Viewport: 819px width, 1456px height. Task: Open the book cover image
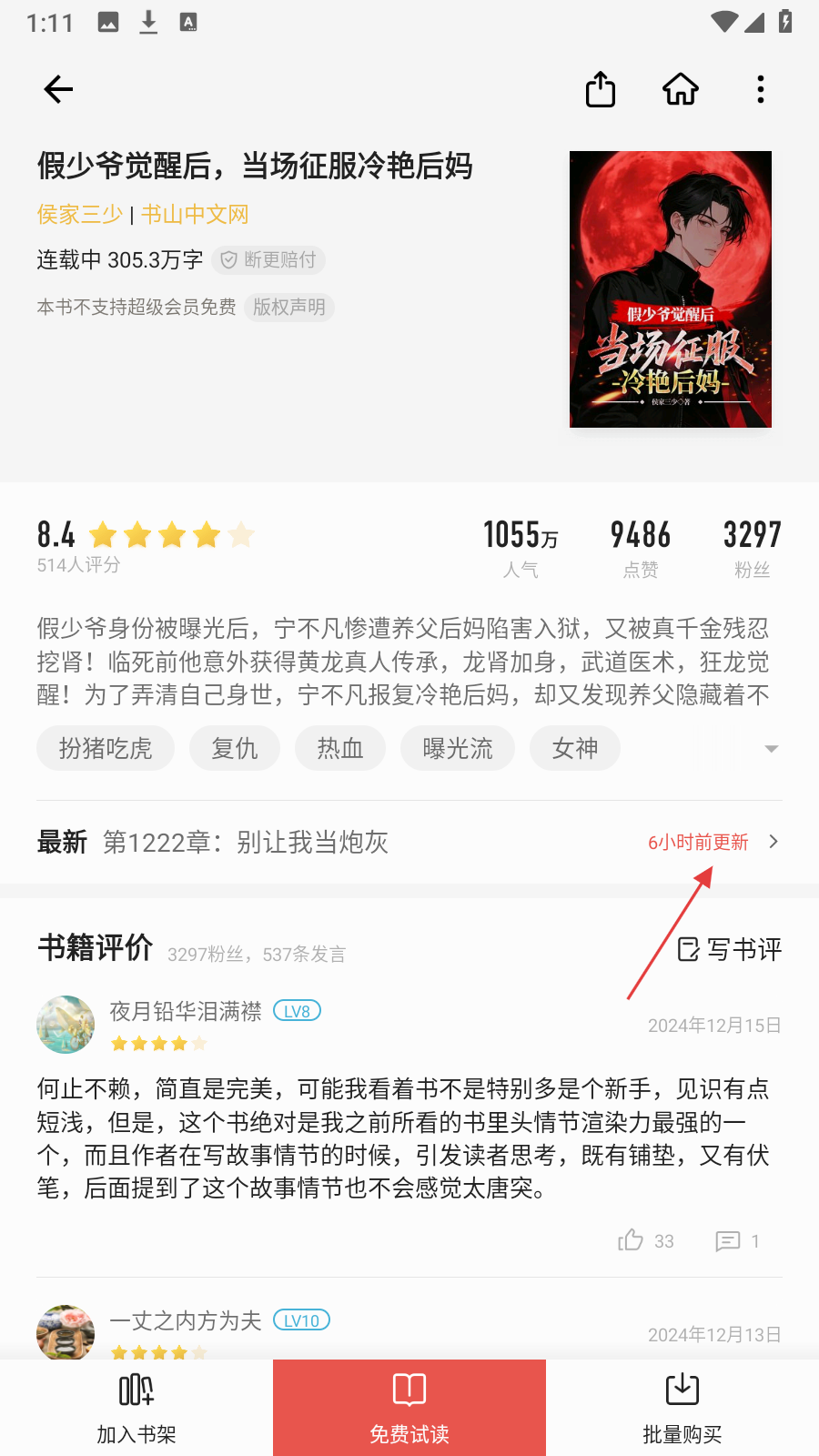tap(671, 289)
